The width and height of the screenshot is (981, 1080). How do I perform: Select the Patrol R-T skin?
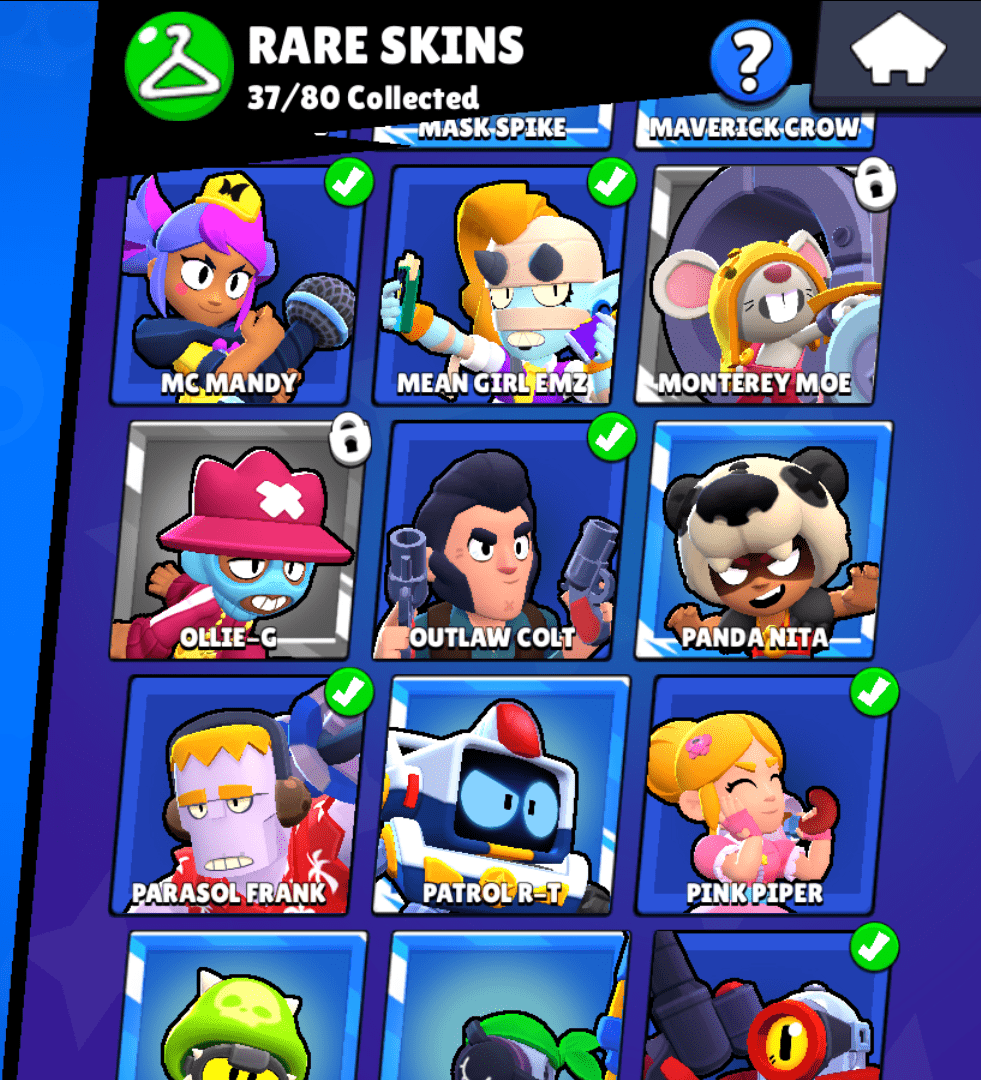pos(505,795)
